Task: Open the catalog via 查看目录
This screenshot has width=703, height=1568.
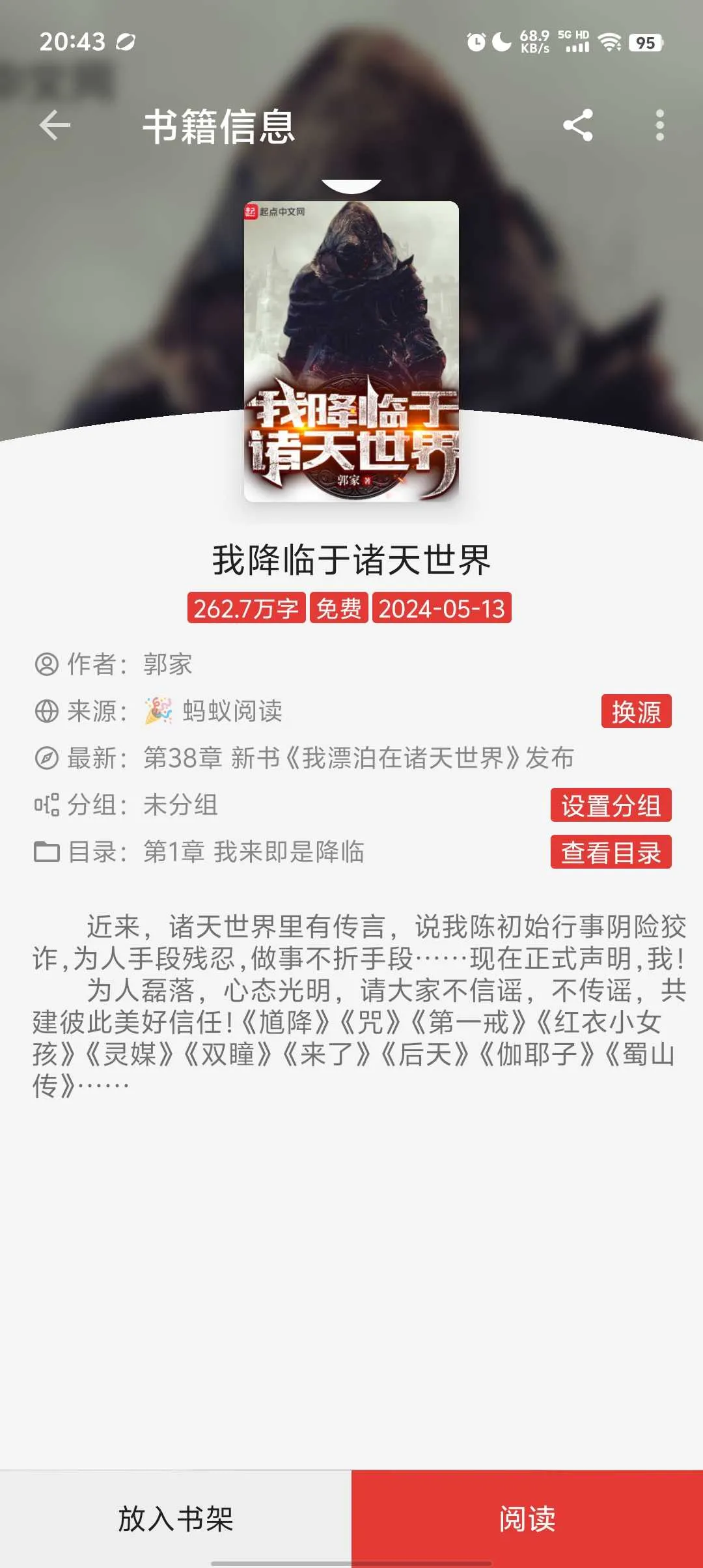Action: pos(611,852)
